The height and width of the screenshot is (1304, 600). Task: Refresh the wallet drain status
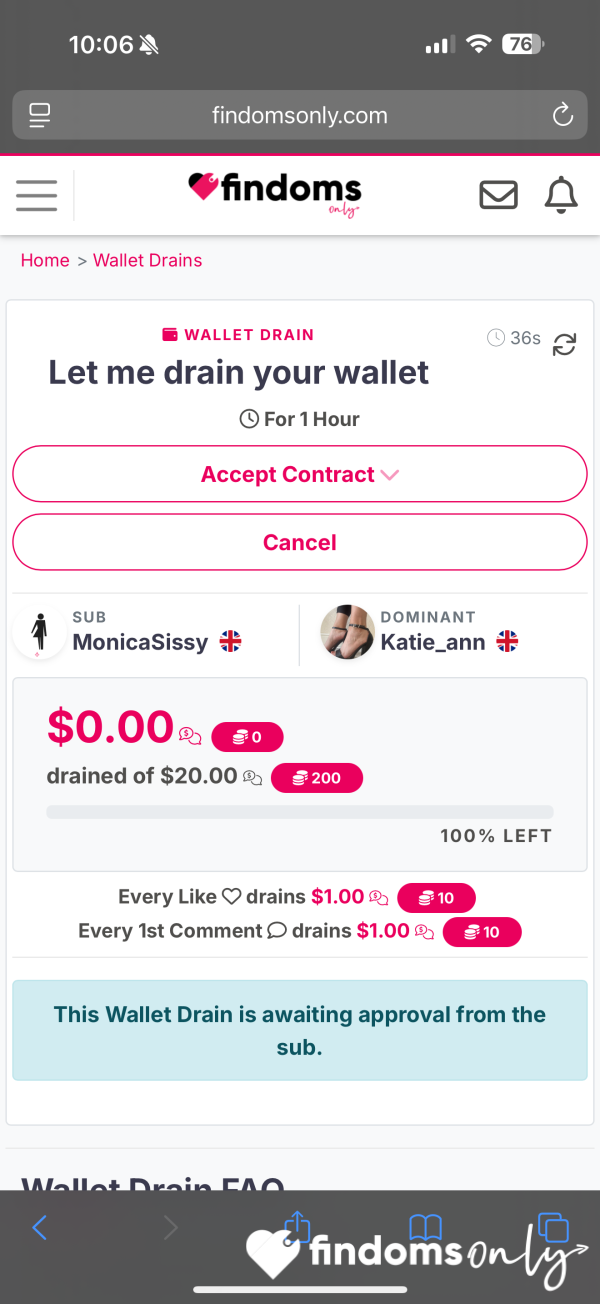[565, 344]
